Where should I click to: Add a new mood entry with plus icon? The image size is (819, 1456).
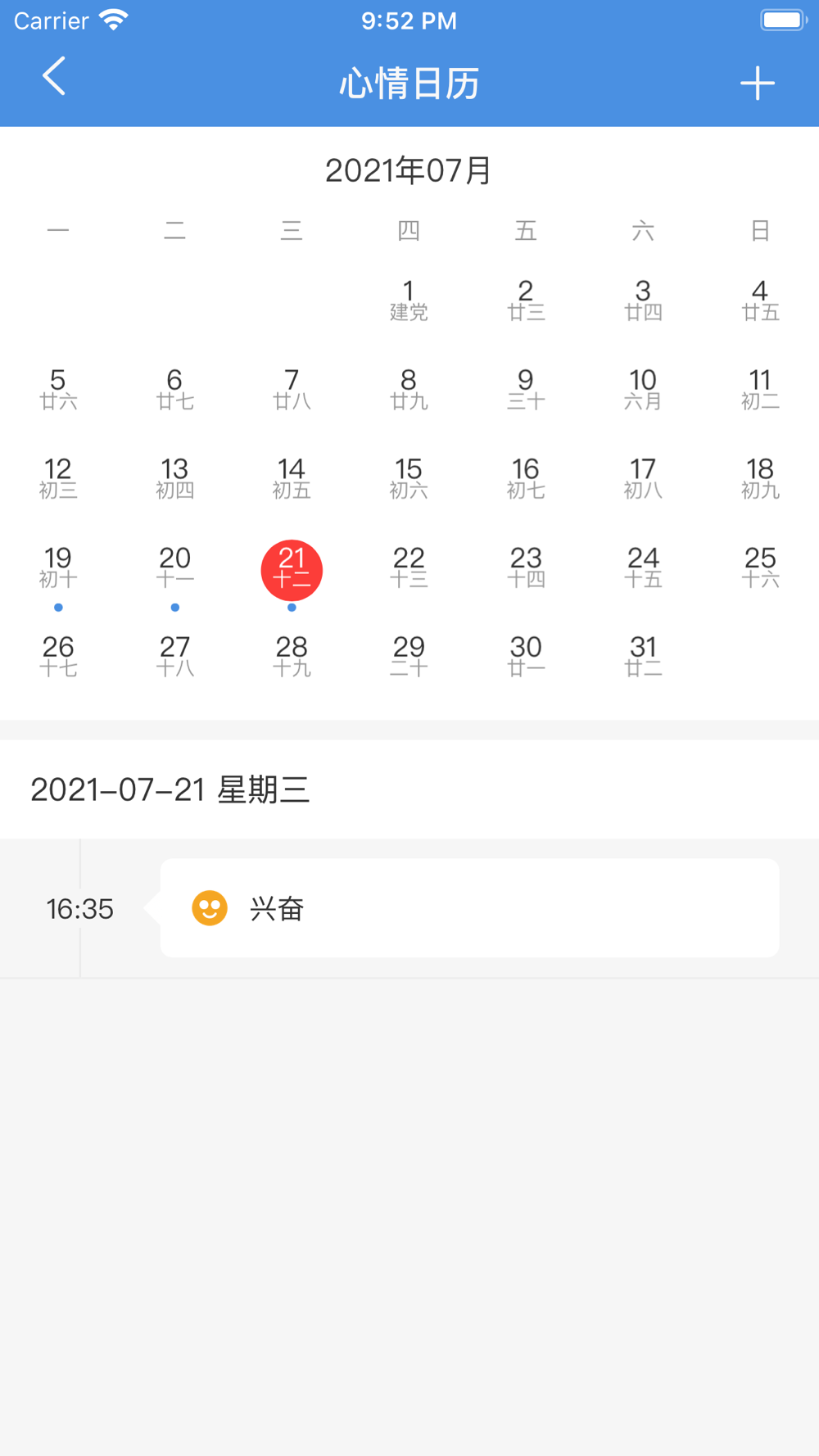point(758,84)
